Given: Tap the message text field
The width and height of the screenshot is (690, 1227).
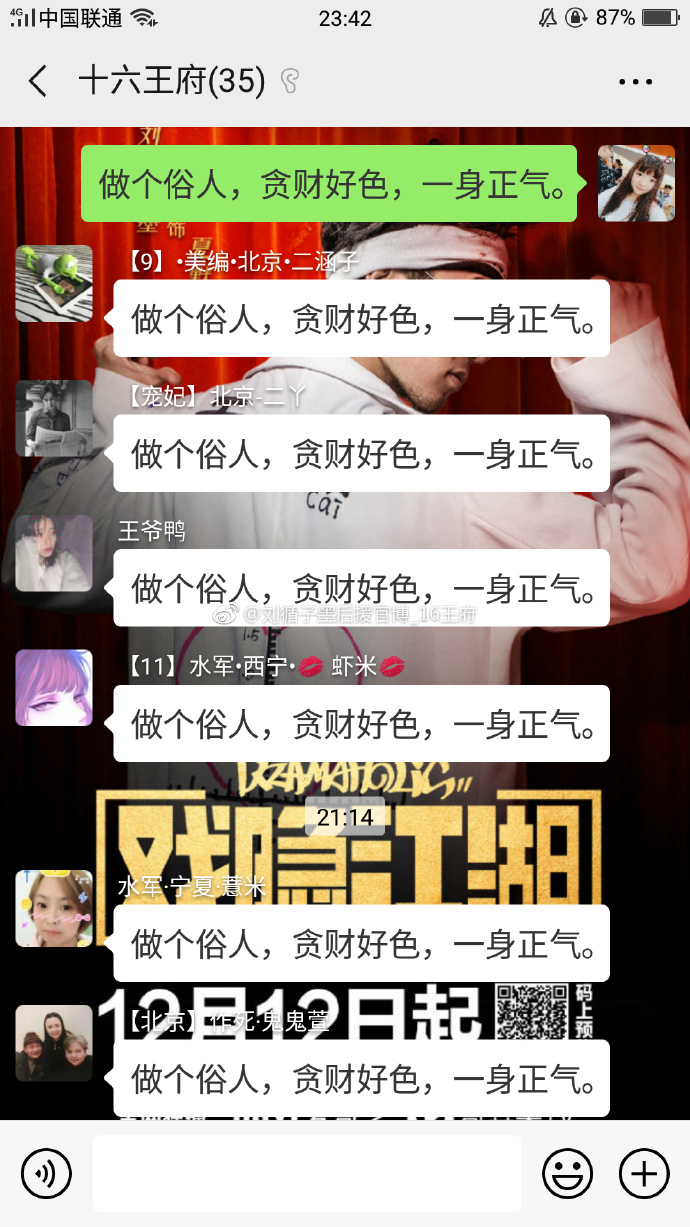Looking at the screenshot, I should [x=306, y=1173].
